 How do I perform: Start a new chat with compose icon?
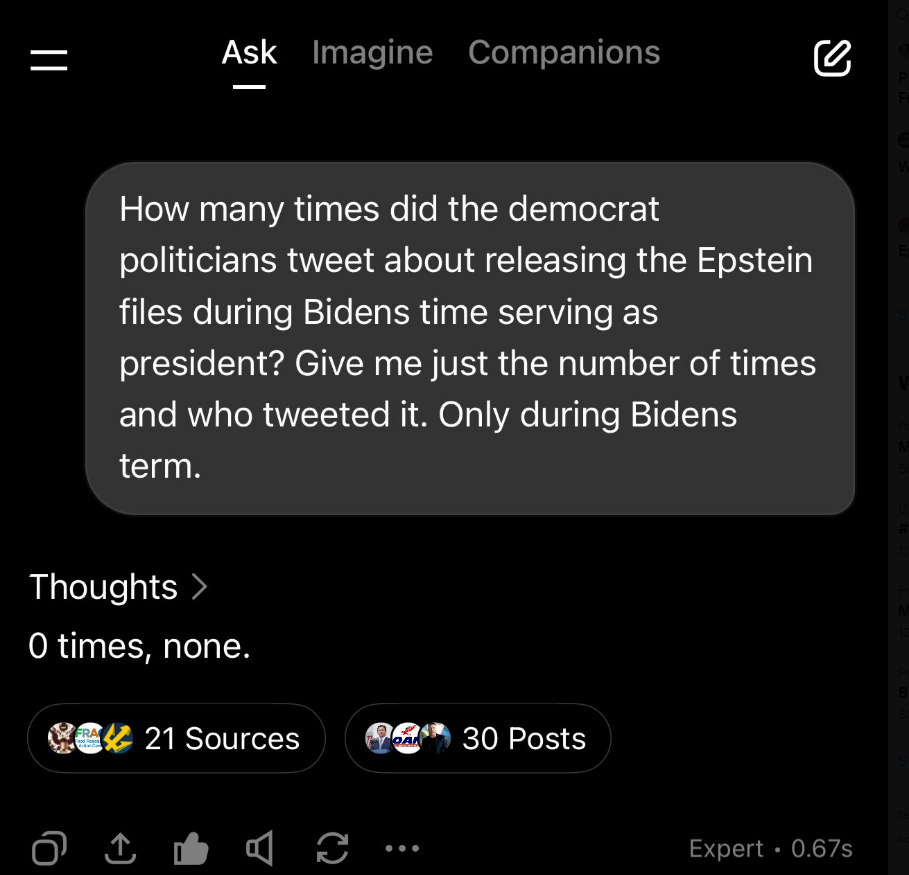click(x=832, y=59)
